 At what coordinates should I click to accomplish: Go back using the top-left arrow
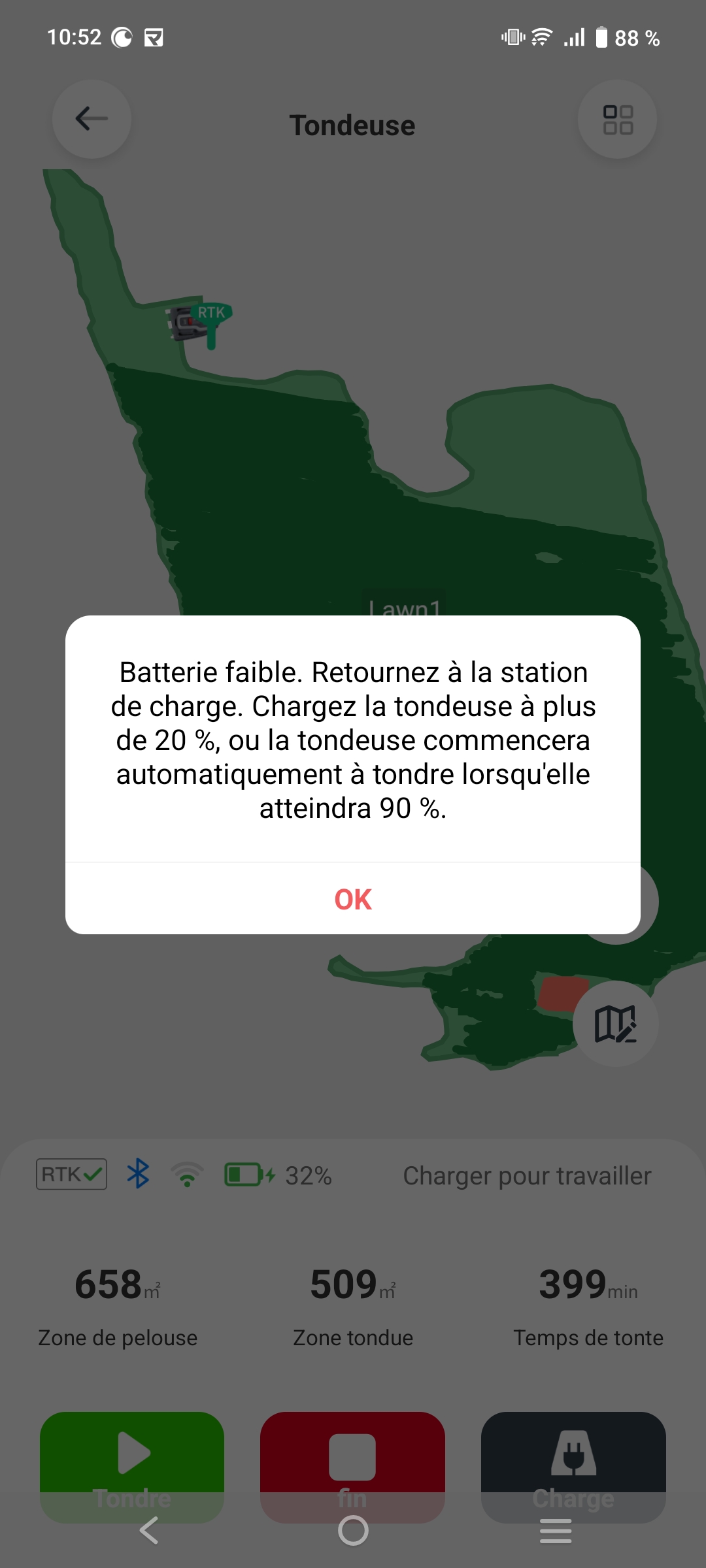coord(92,119)
